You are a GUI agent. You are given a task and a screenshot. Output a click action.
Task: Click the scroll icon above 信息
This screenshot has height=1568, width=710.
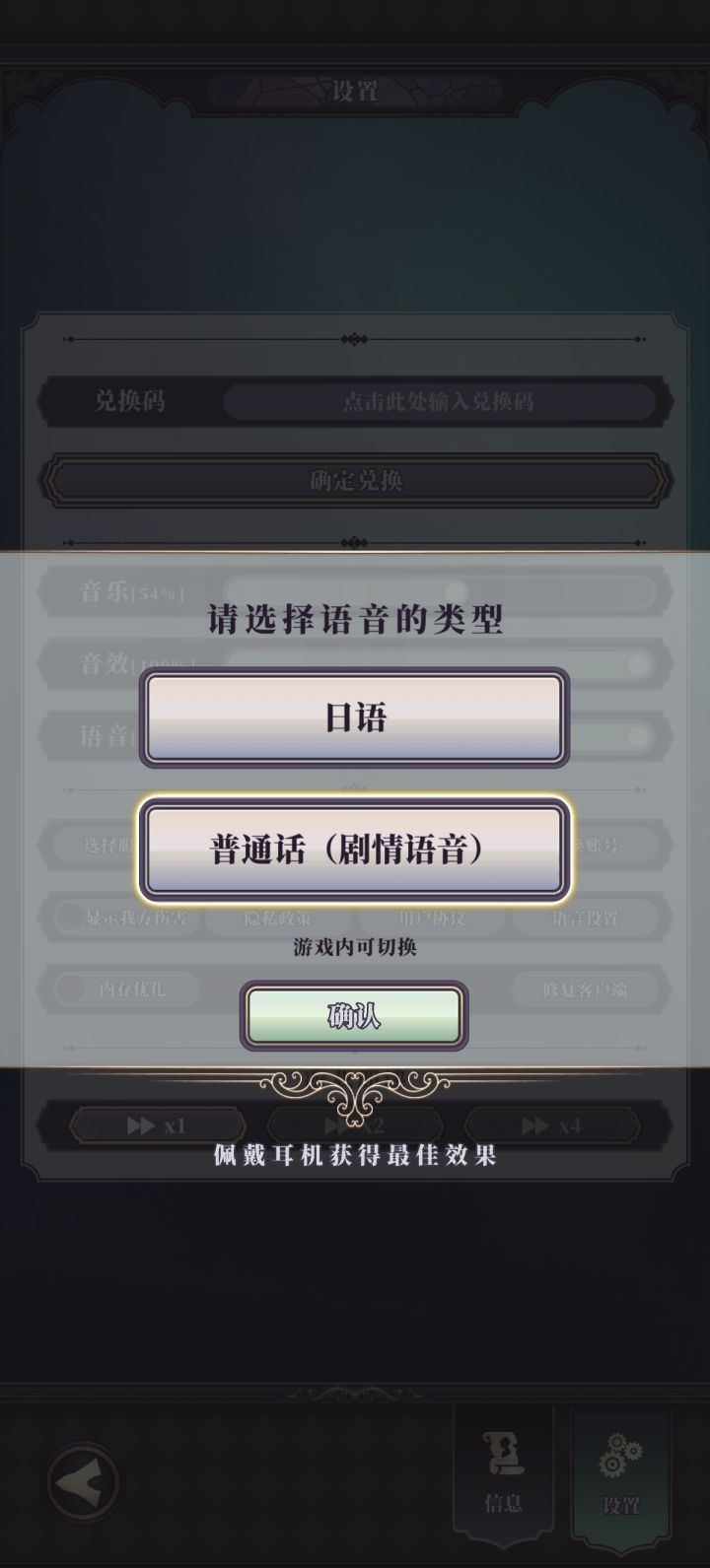pos(505,1453)
